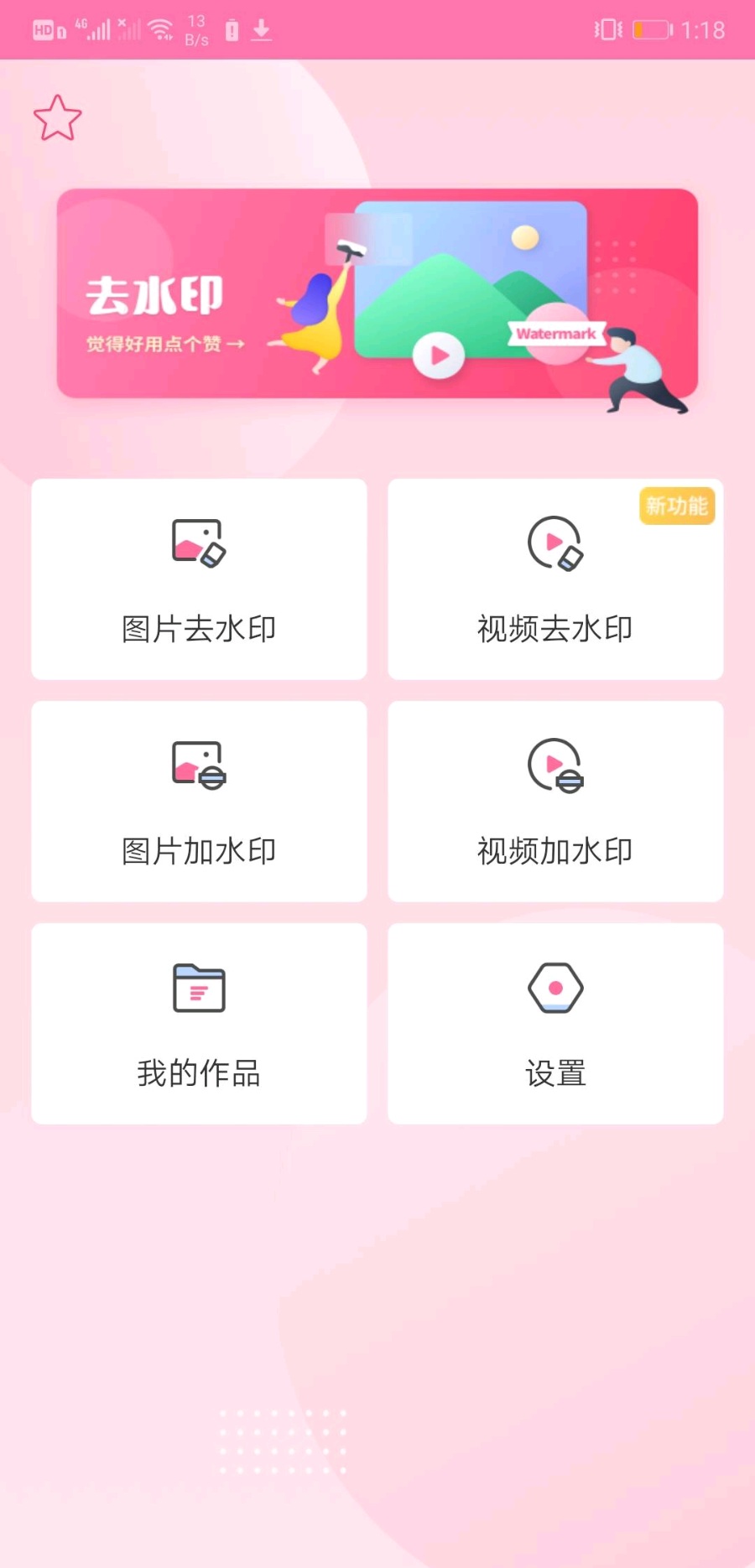Tap the download arrow in the status bar
Screen dimensions: 755x1568
[x=263, y=29]
